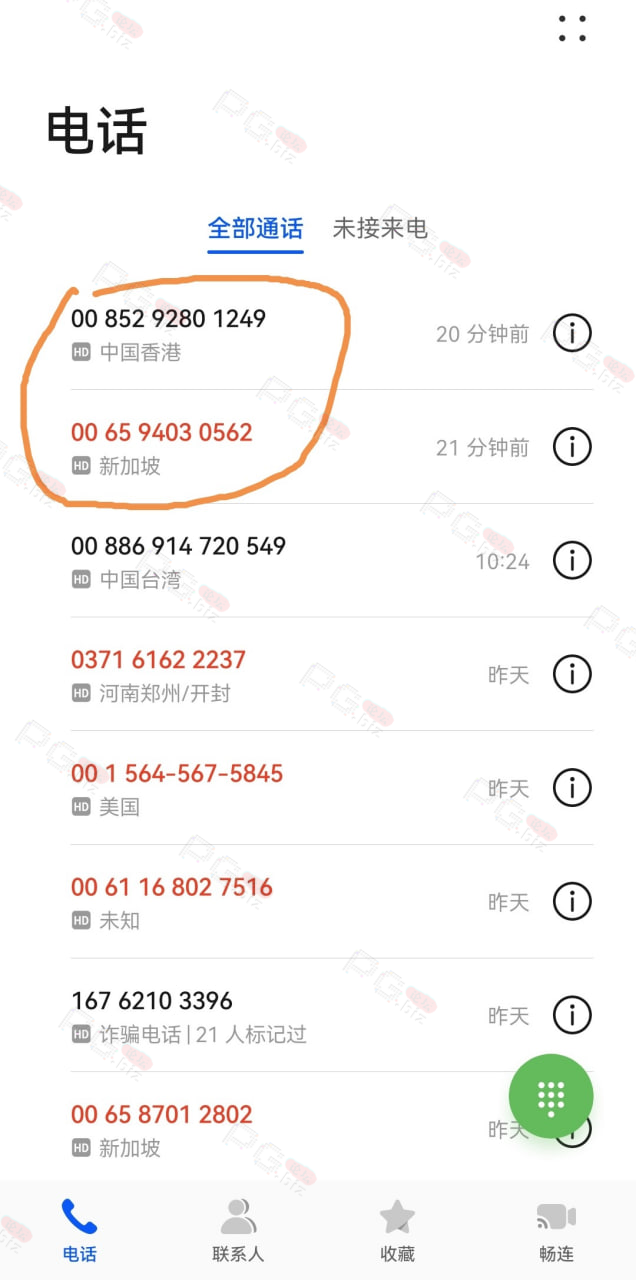The image size is (636, 1280).
Task: Open the green dial pad button
Action: point(551,1096)
